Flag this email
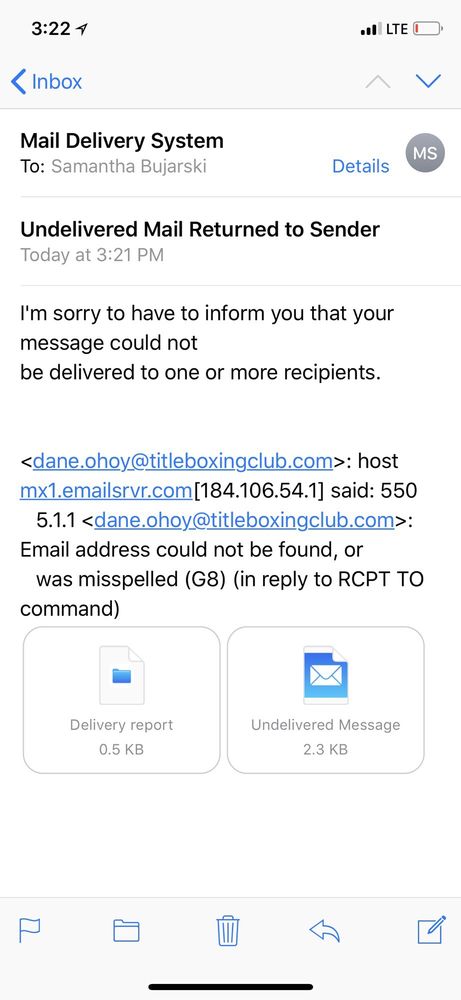The width and height of the screenshot is (461, 1000). (x=29, y=930)
